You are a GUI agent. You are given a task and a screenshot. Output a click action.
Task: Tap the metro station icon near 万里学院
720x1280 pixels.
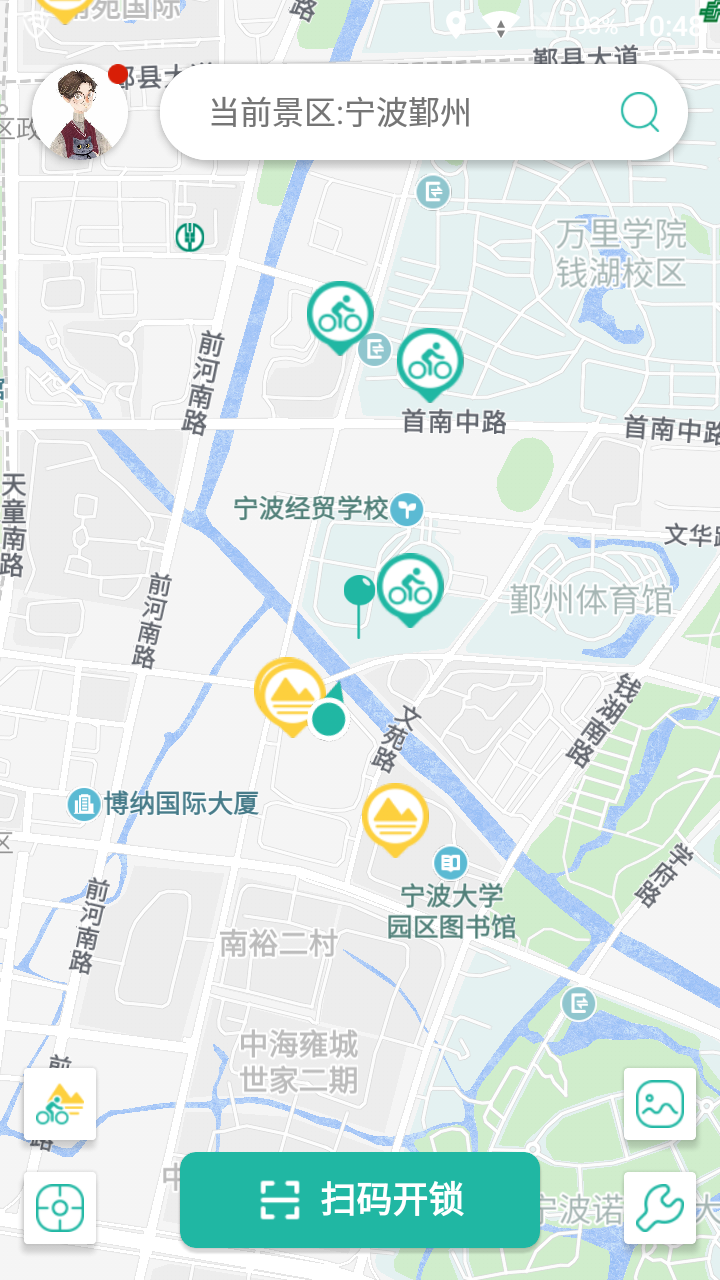coord(434,194)
